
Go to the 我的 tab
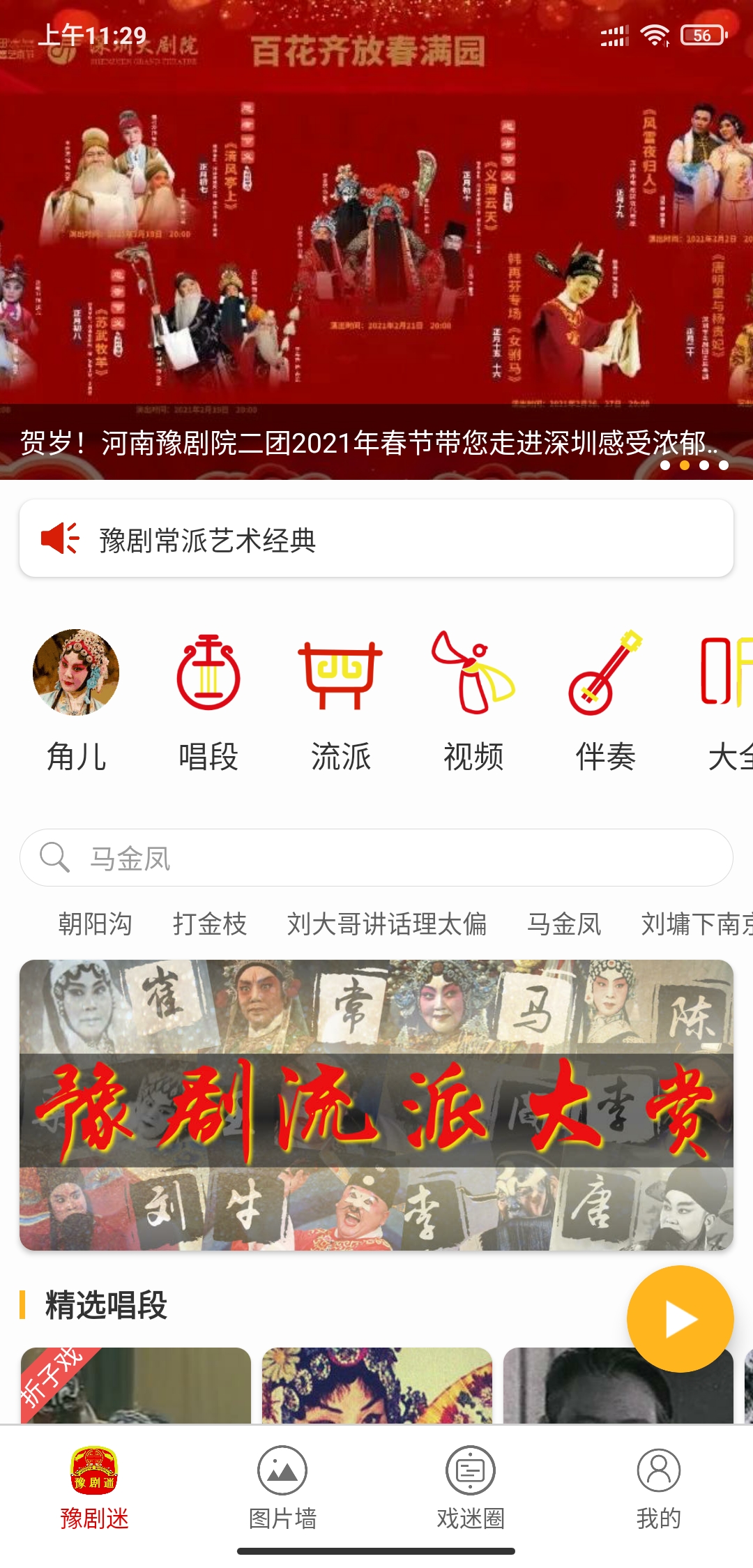pos(658,1487)
